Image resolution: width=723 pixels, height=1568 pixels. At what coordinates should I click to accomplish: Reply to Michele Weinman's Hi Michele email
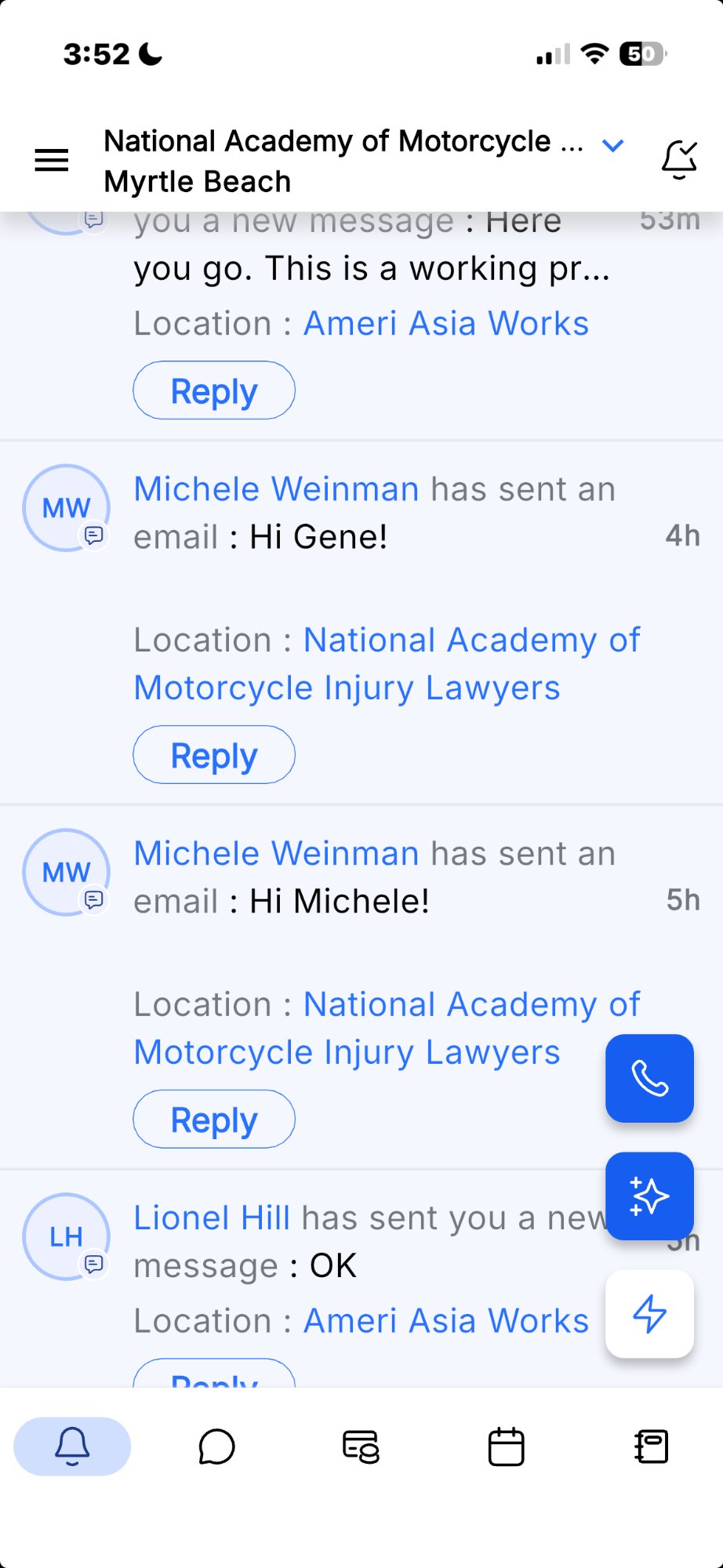(214, 1120)
